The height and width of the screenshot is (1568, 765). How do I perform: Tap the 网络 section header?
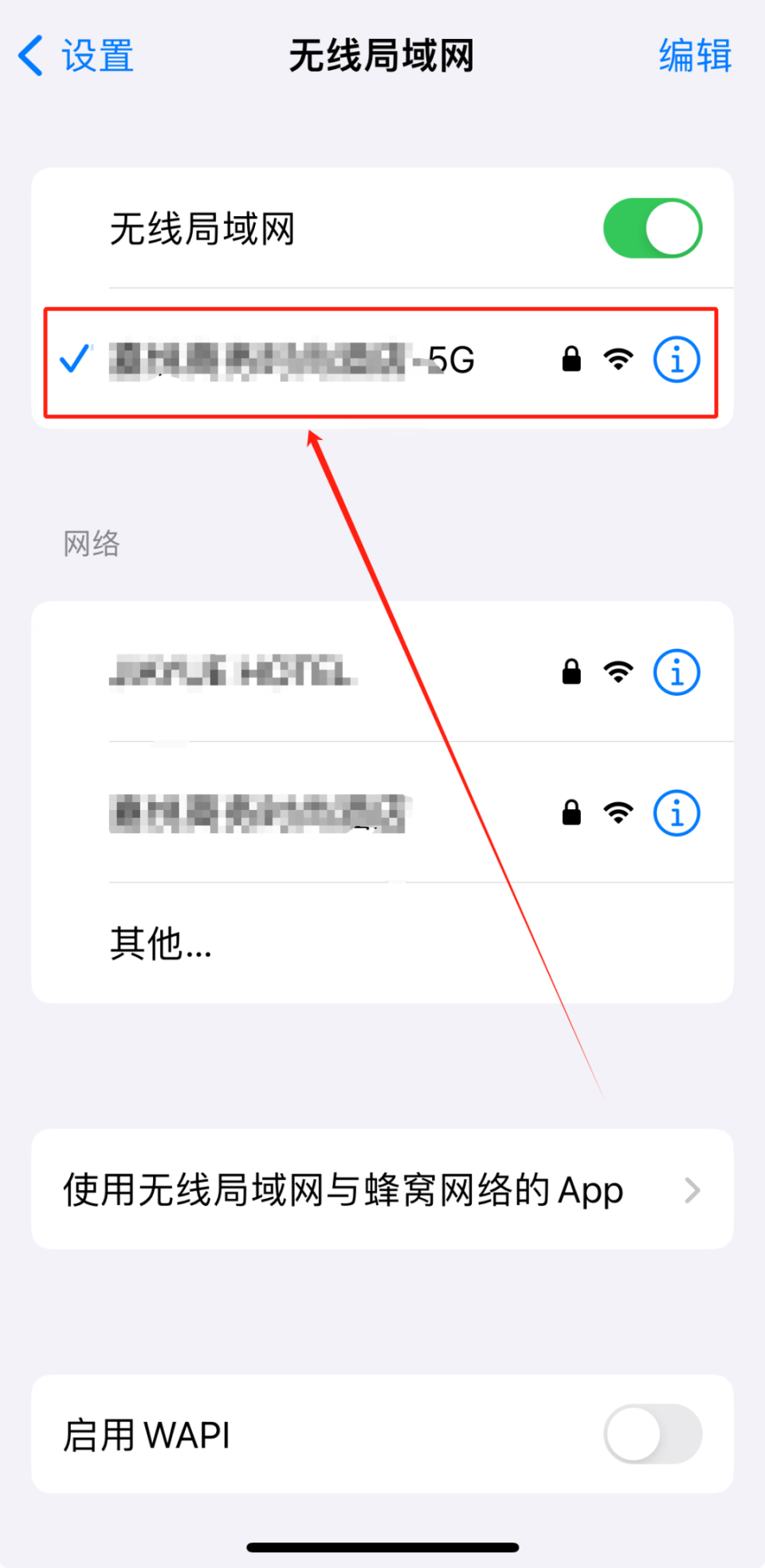(x=92, y=544)
